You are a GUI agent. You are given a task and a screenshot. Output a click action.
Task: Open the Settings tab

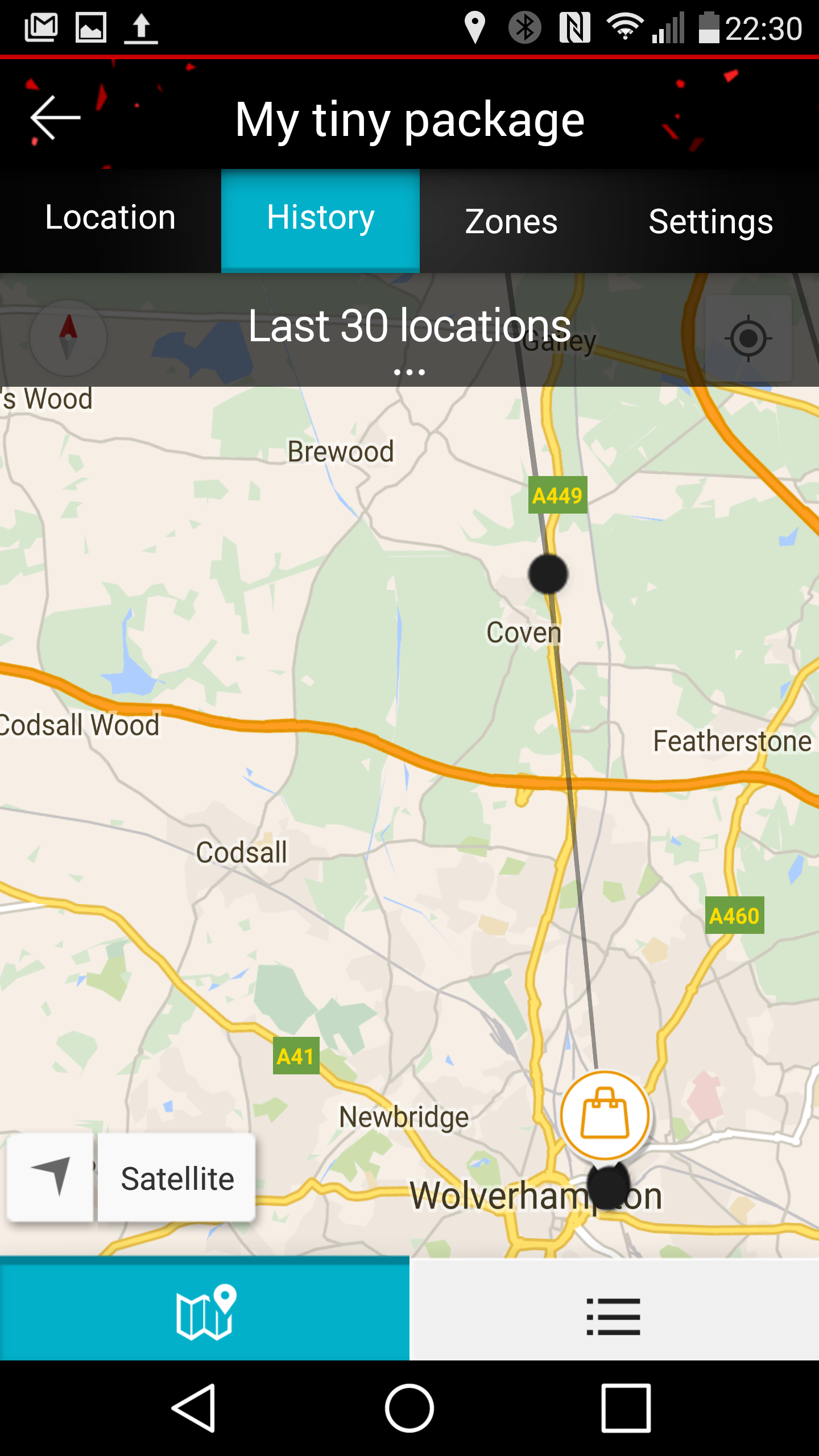pyautogui.click(x=711, y=221)
